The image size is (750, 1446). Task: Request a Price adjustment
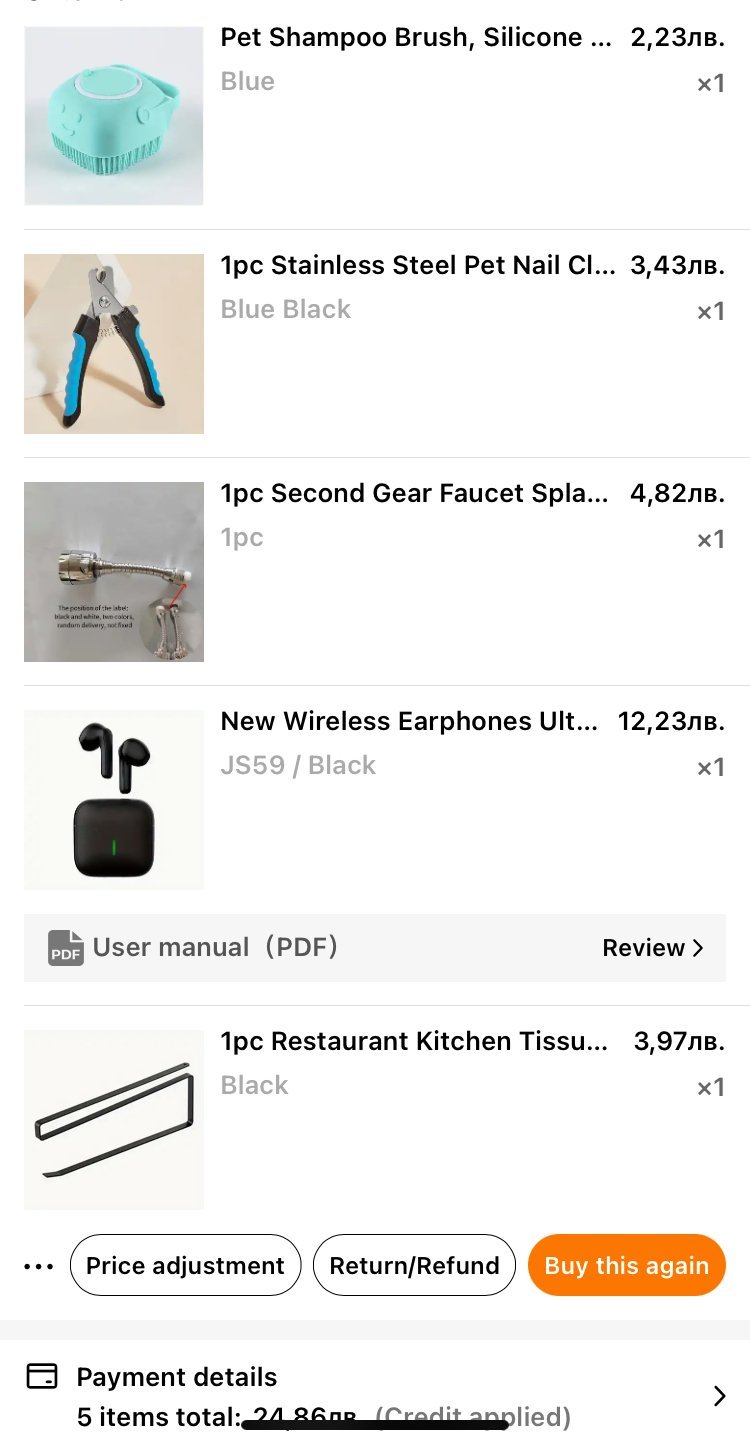(x=185, y=1266)
